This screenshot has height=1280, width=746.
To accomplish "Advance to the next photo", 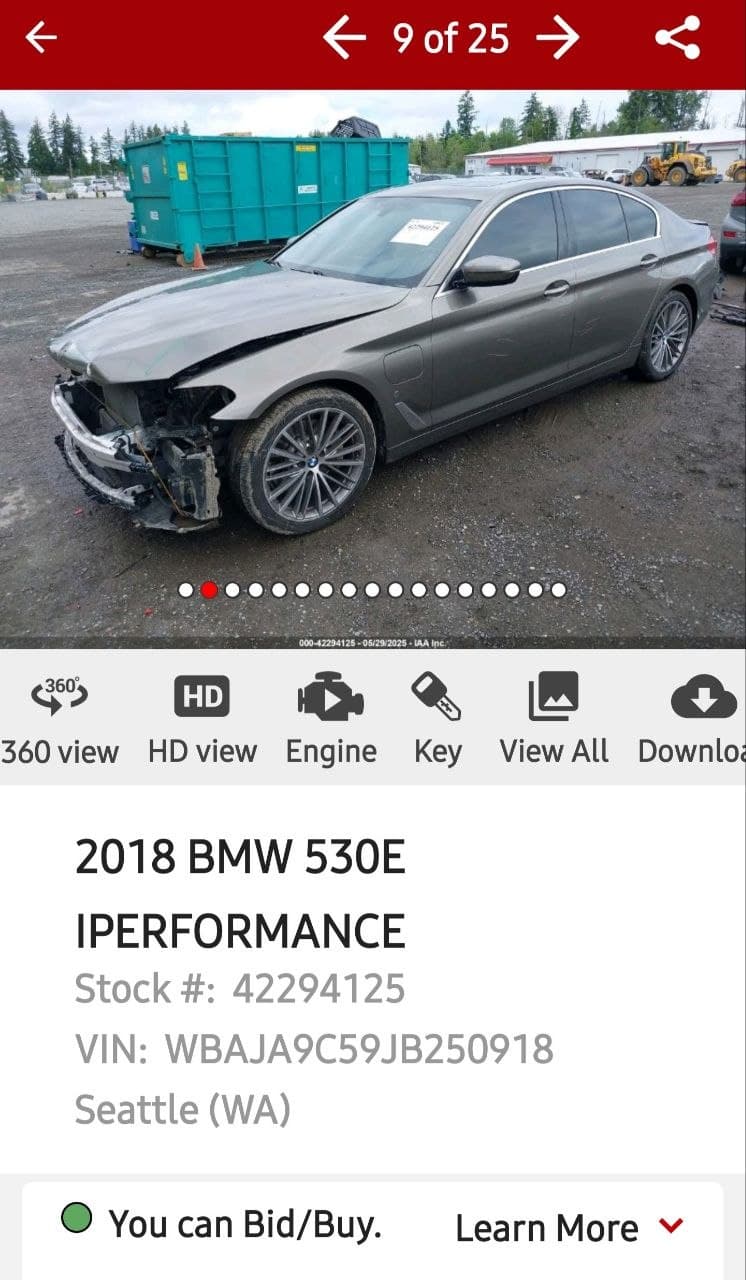I will coord(557,38).
